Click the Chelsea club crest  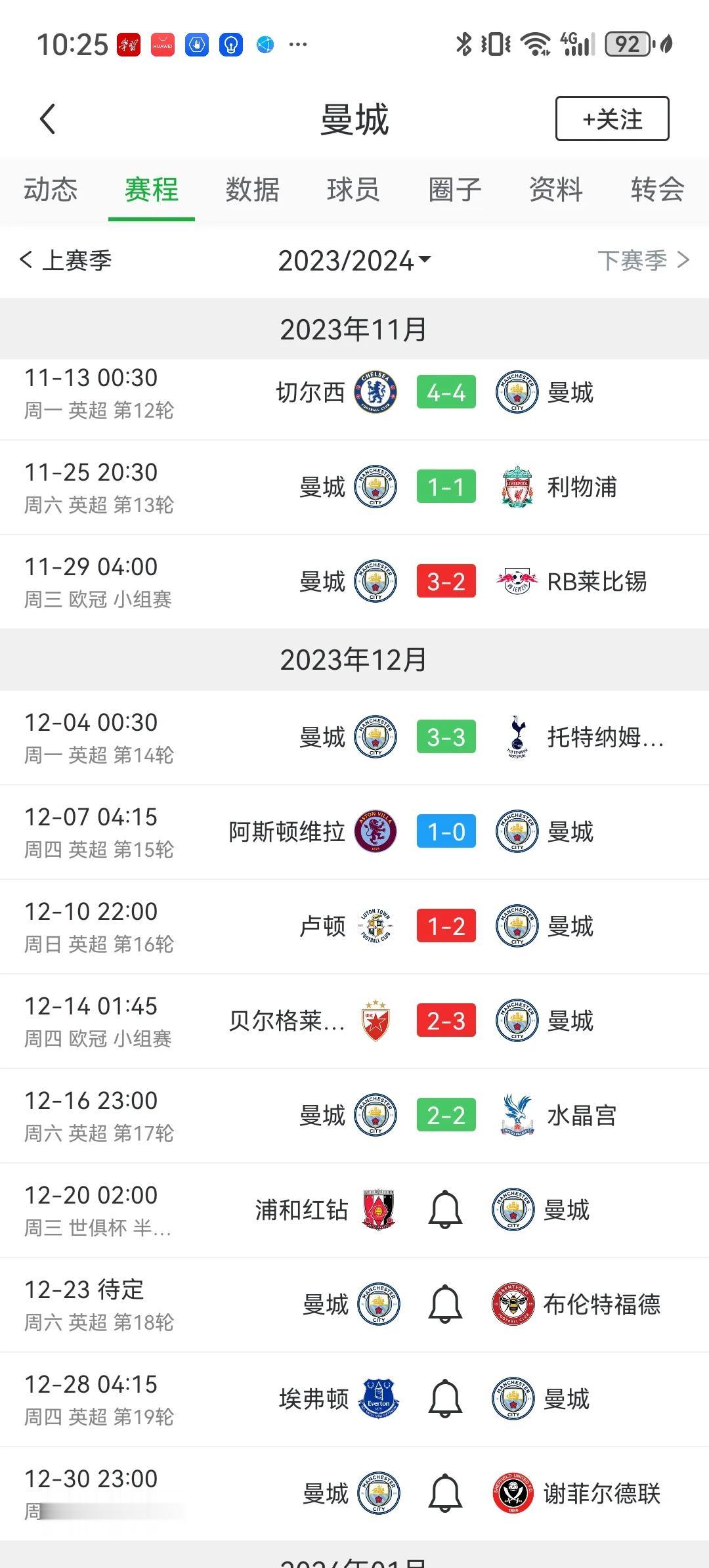tap(375, 391)
